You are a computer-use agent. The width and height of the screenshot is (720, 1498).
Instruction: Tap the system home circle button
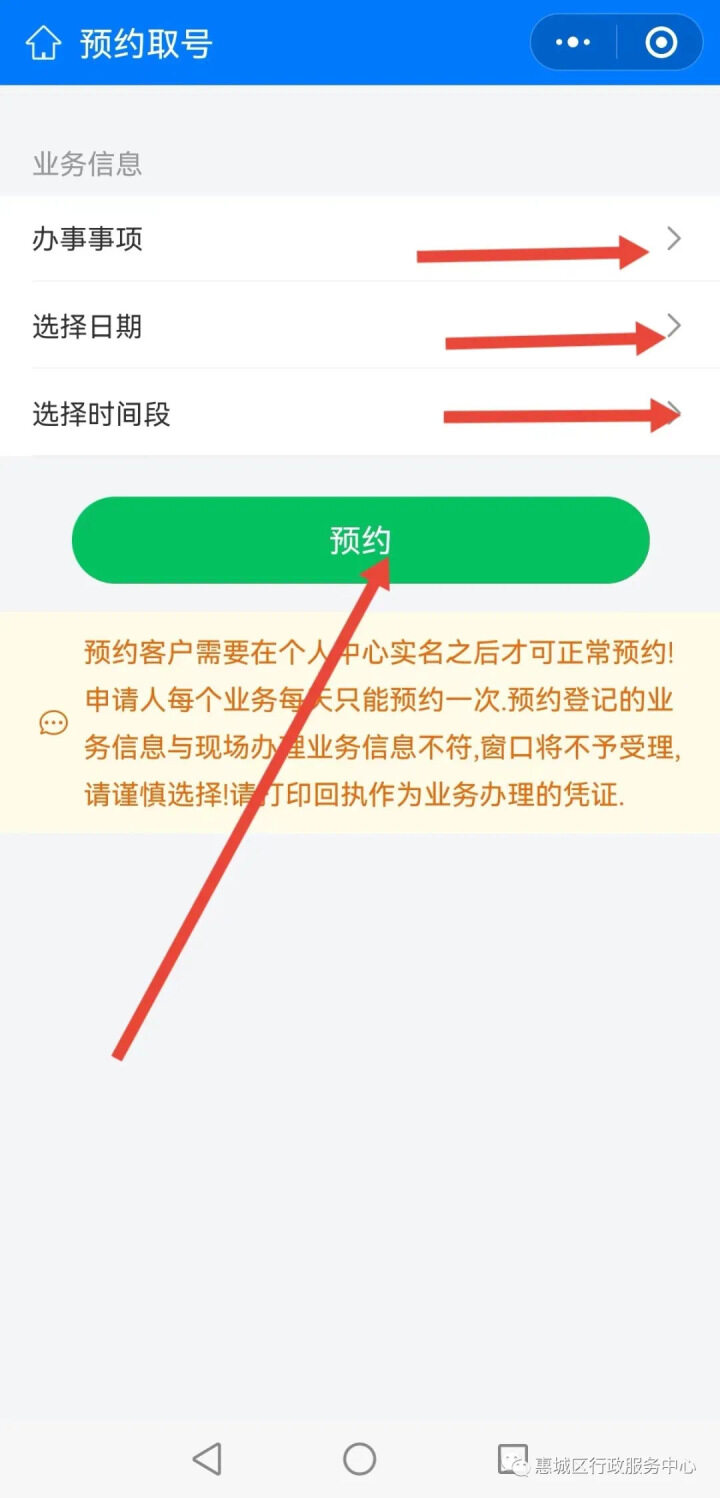point(359,1459)
